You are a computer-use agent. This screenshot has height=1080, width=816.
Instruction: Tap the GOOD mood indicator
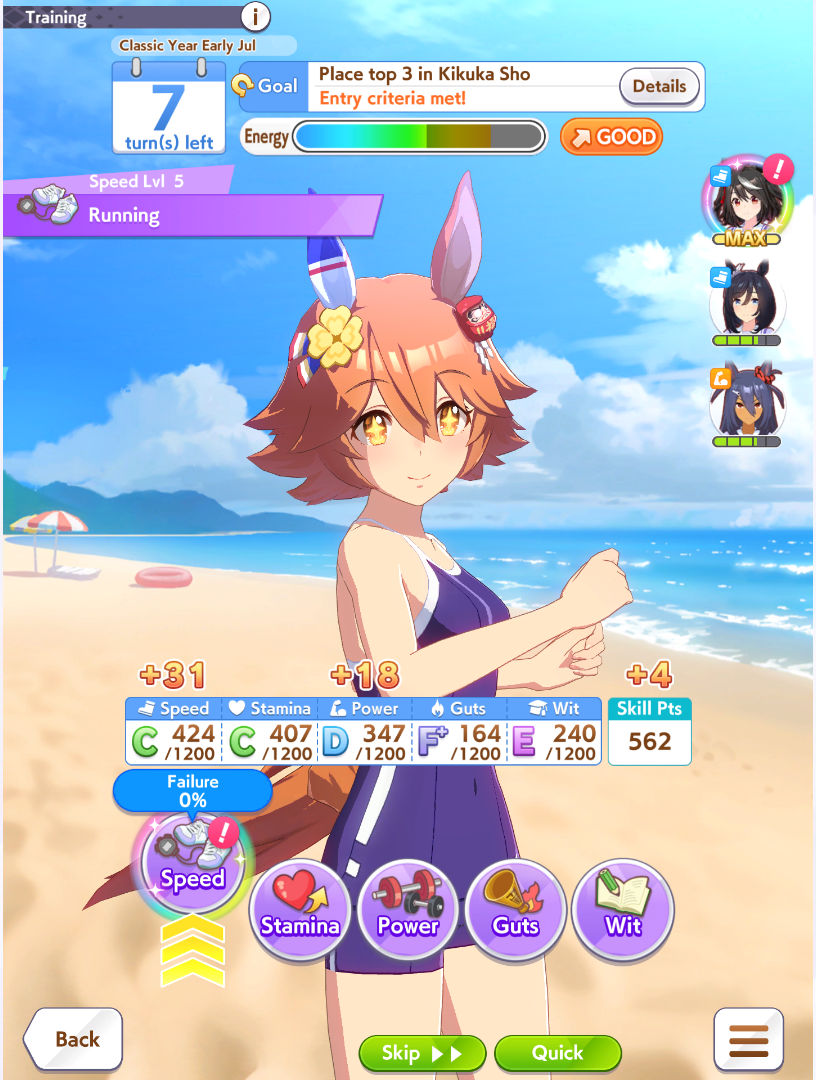click(611, 137)
